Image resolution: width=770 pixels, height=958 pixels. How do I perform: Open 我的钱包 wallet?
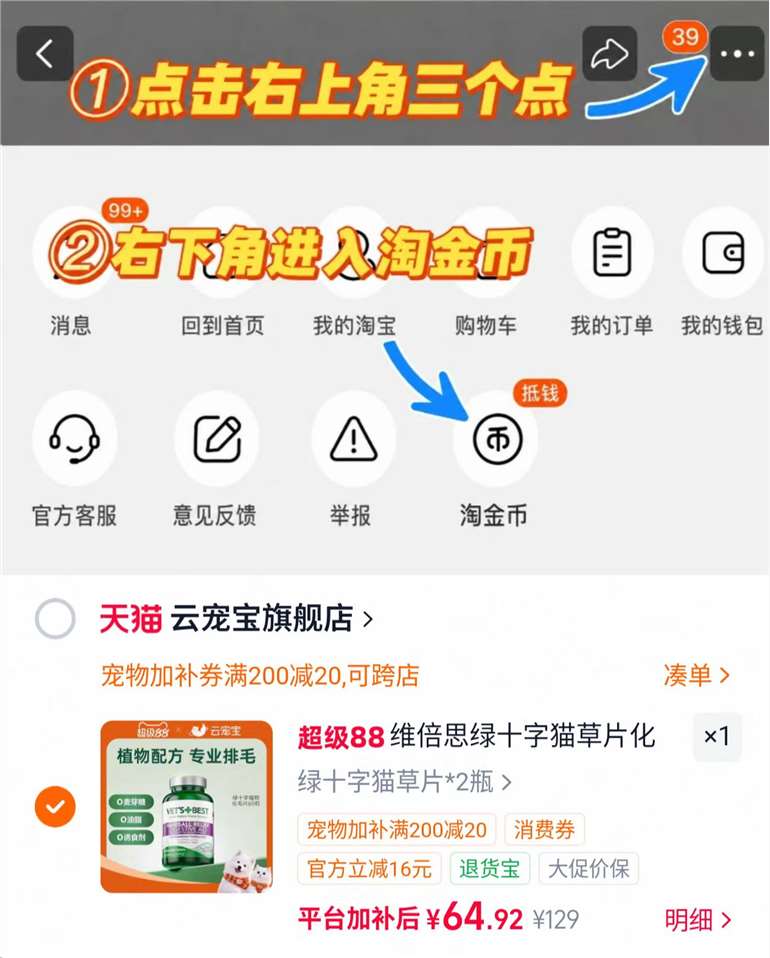(722, 272)
